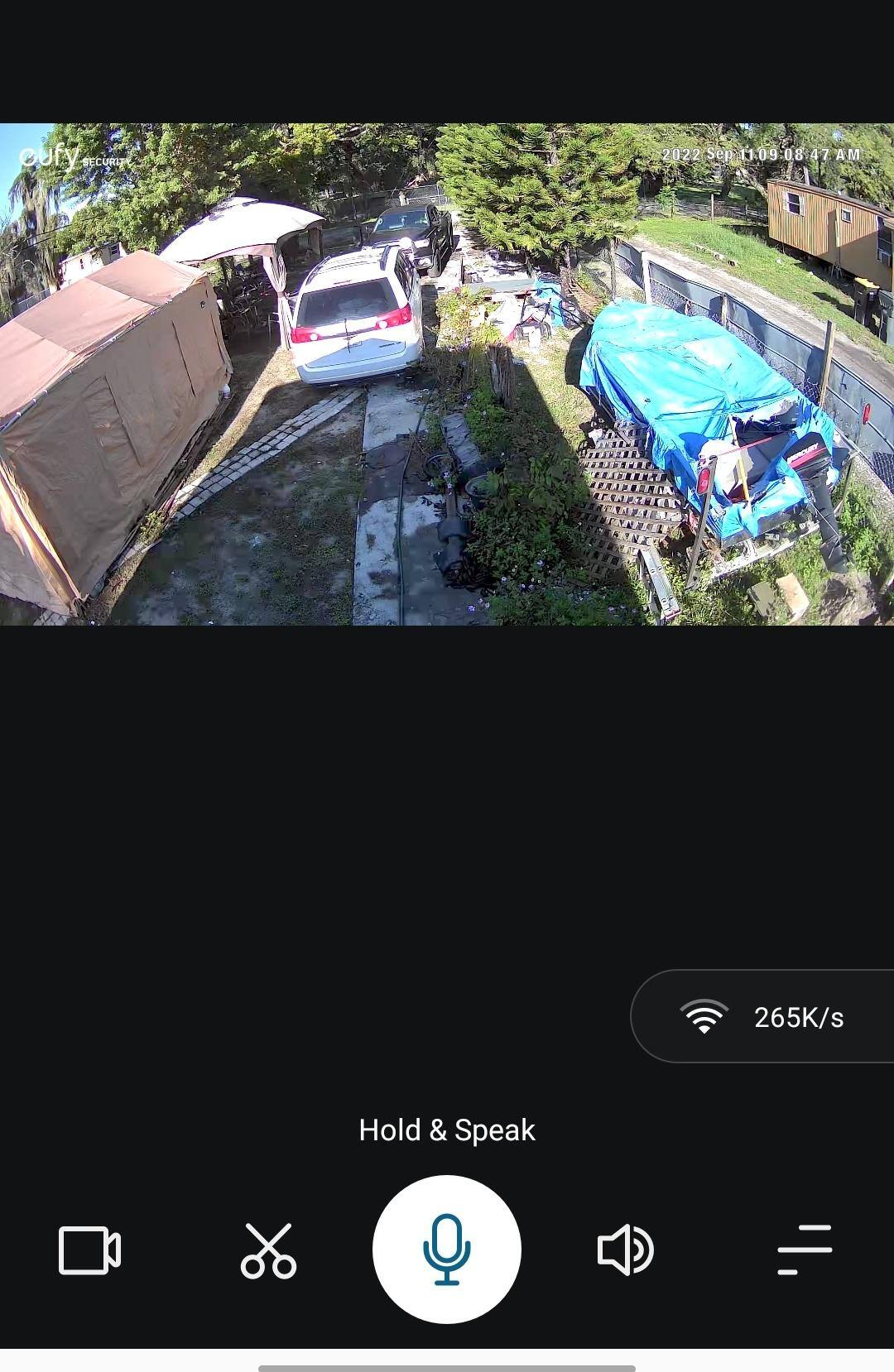Open the more options menu icon
Image resolution: width=894 pixels, height=1372 pixels.
coord(804,1250)
